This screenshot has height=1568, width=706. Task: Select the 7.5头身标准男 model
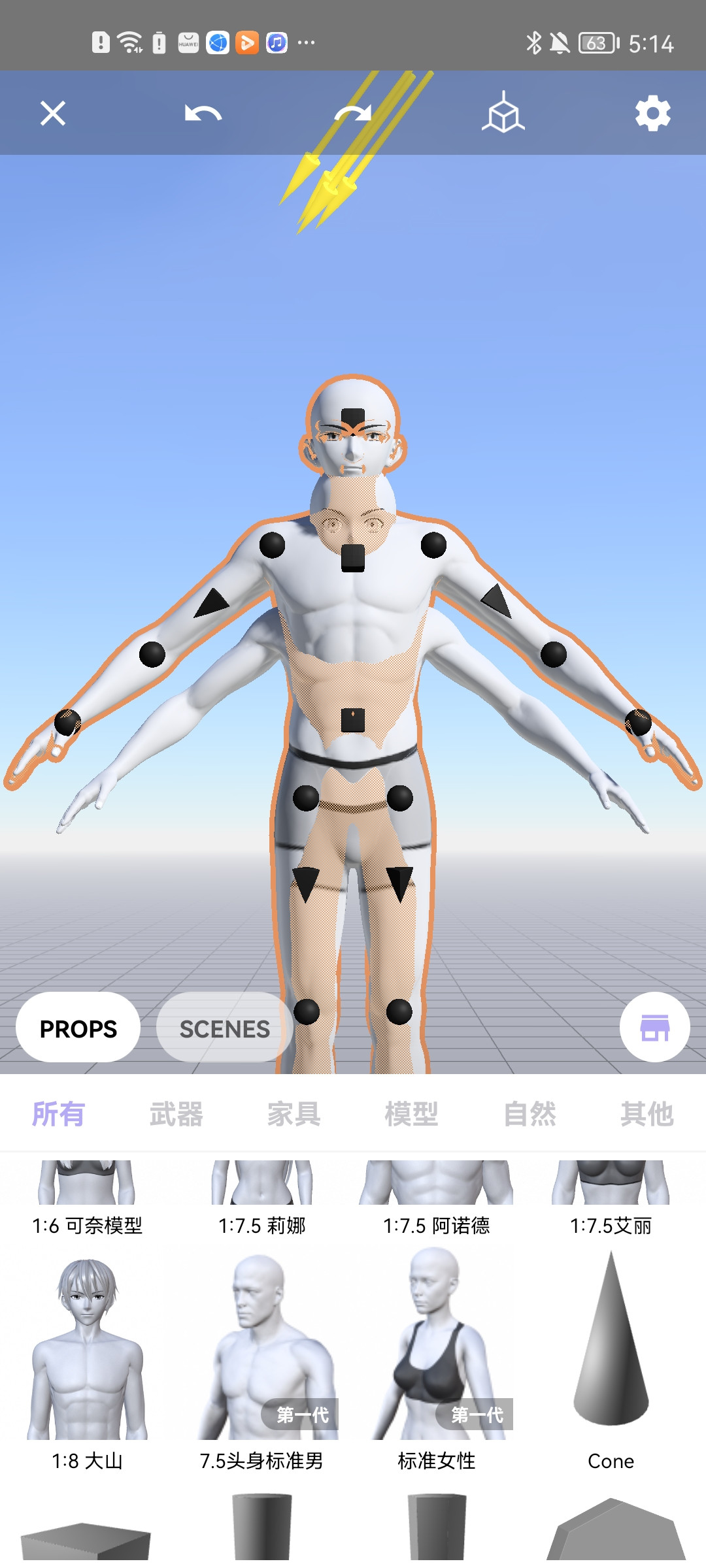[261, 1359]
